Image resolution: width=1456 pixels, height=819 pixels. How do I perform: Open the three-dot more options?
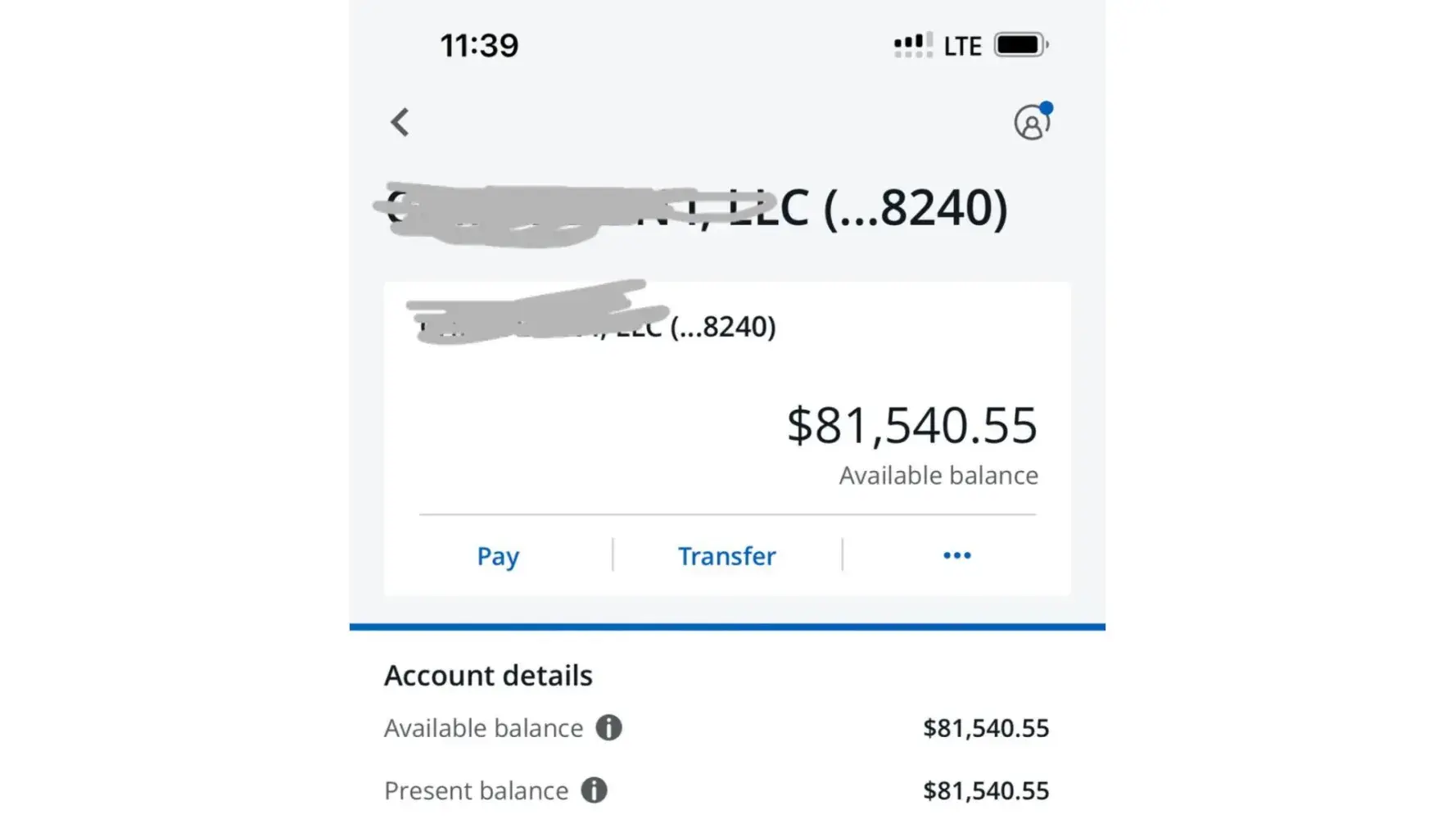click(956, 555)
